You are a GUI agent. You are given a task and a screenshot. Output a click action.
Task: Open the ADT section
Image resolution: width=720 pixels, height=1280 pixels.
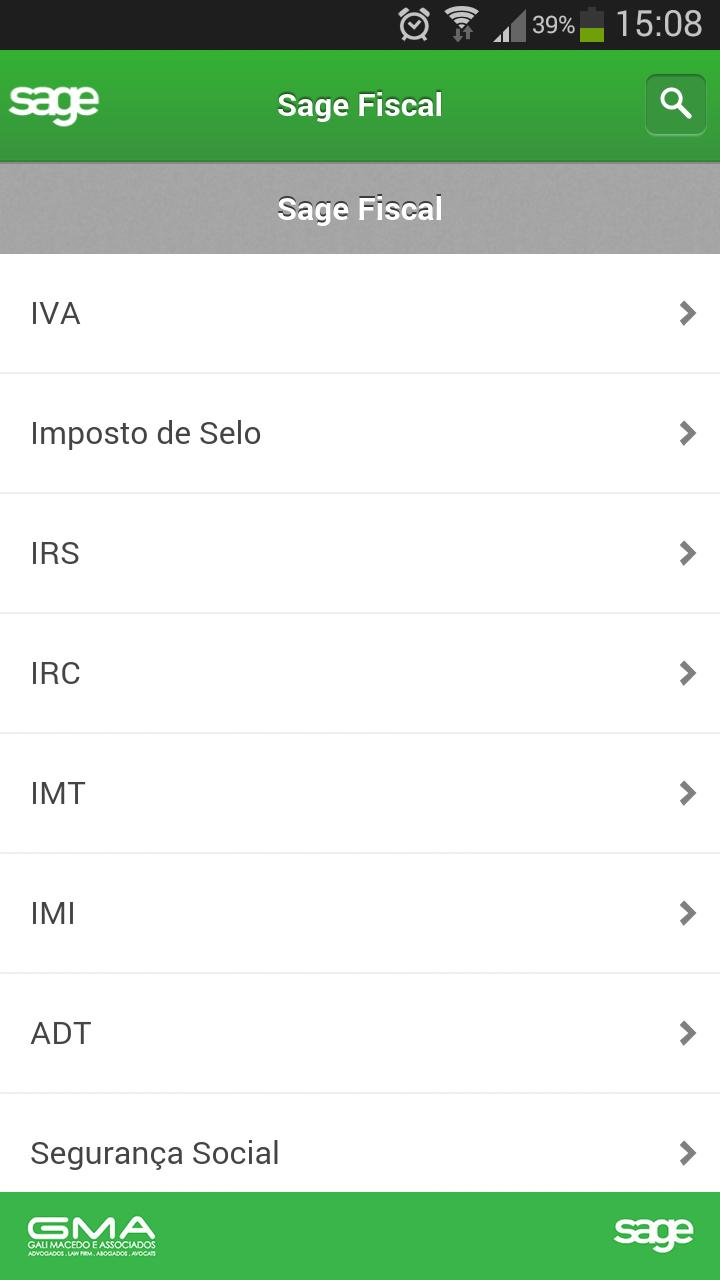coord(360,1033)
